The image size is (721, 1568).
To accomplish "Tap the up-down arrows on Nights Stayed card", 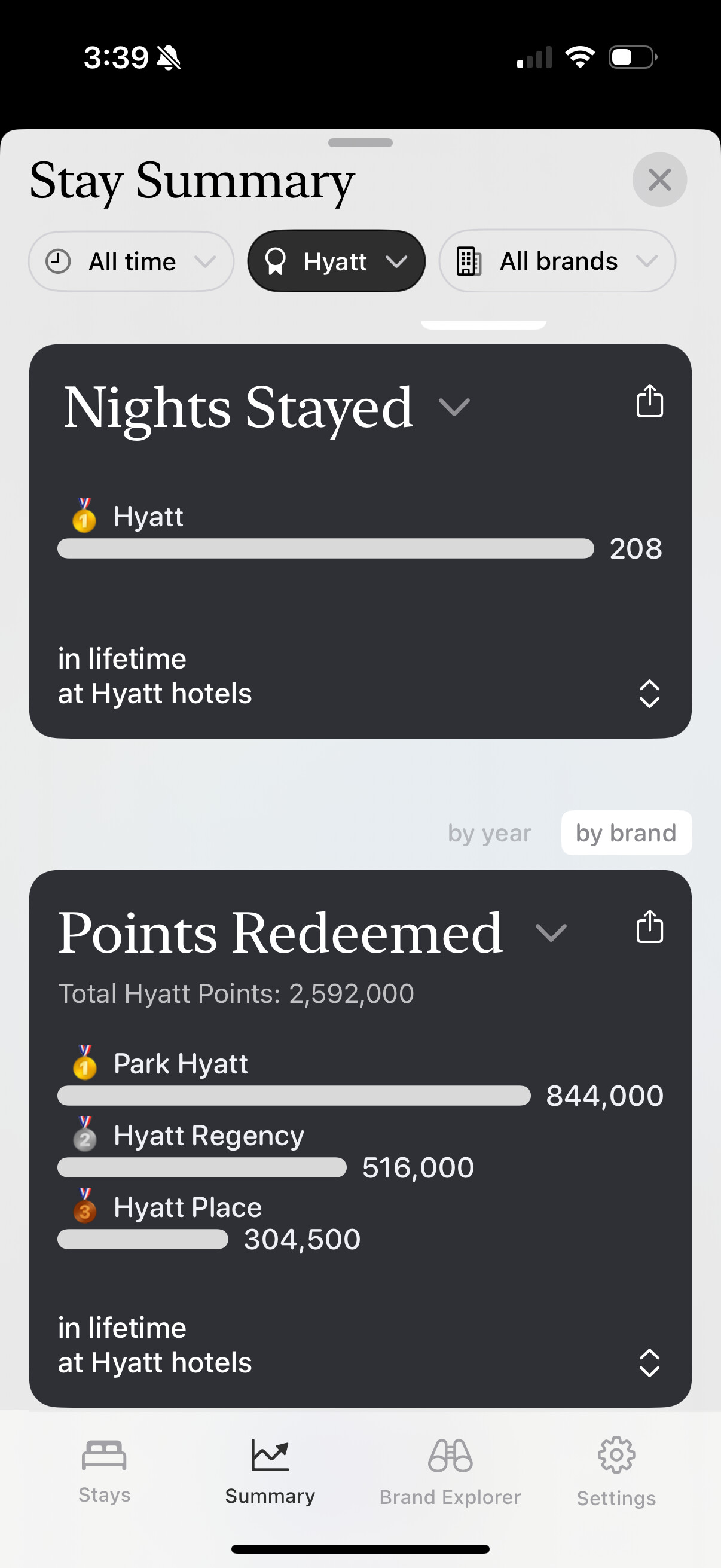I will point(649,693).
